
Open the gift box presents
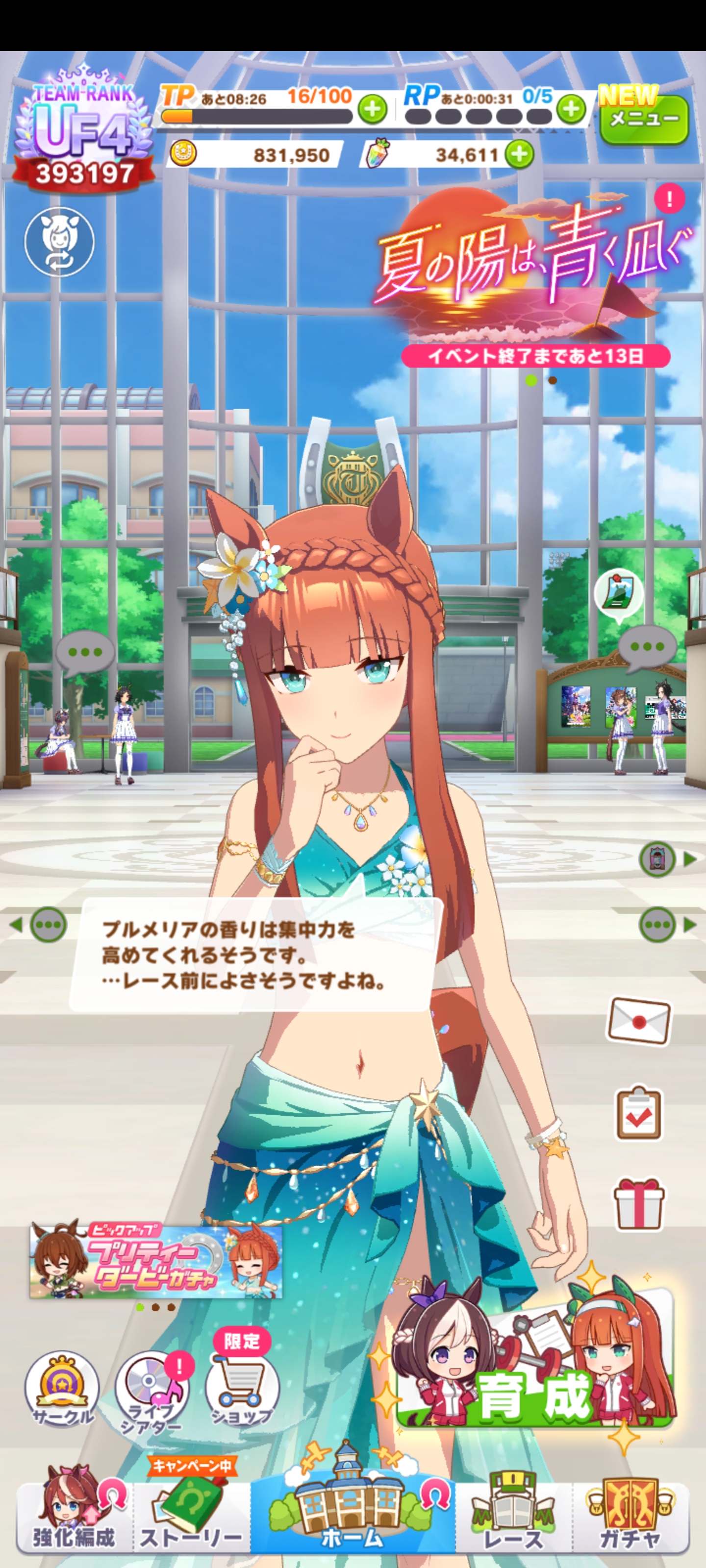pyautogui.click(x=638, y=1203)
